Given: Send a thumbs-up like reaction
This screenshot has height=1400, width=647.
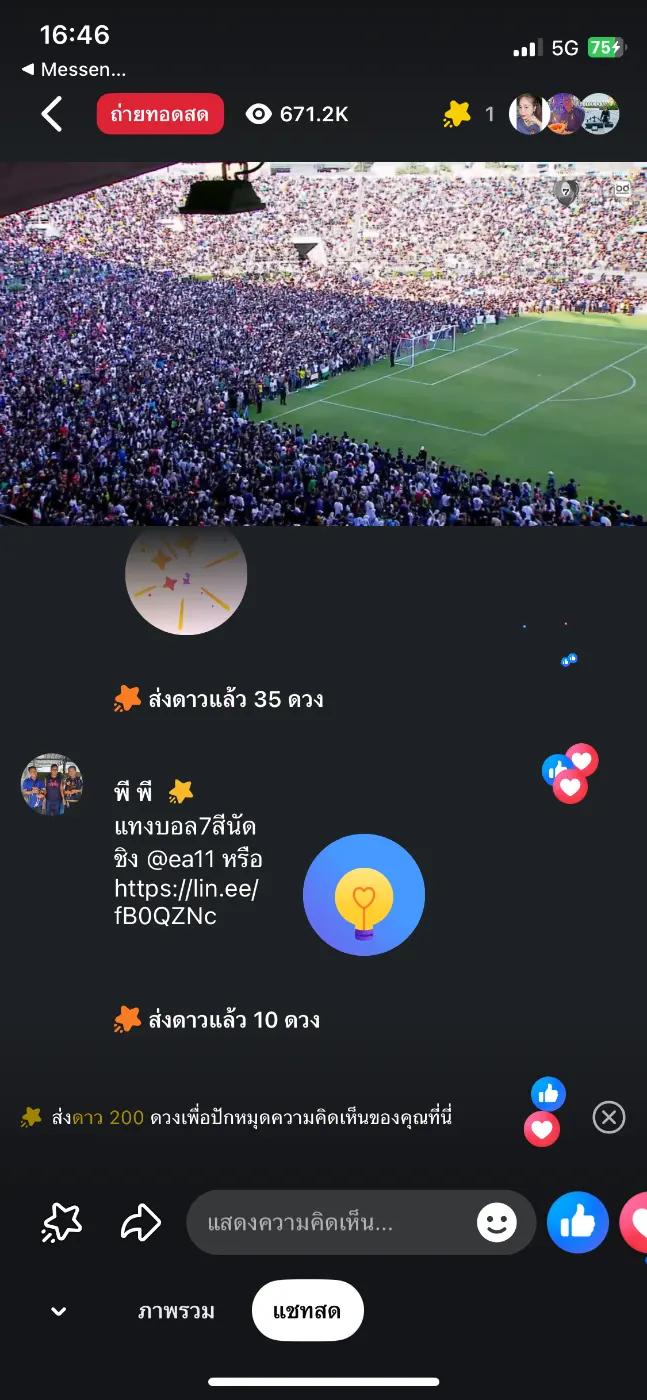Looking at the screenshot, I should [578, 1222].
